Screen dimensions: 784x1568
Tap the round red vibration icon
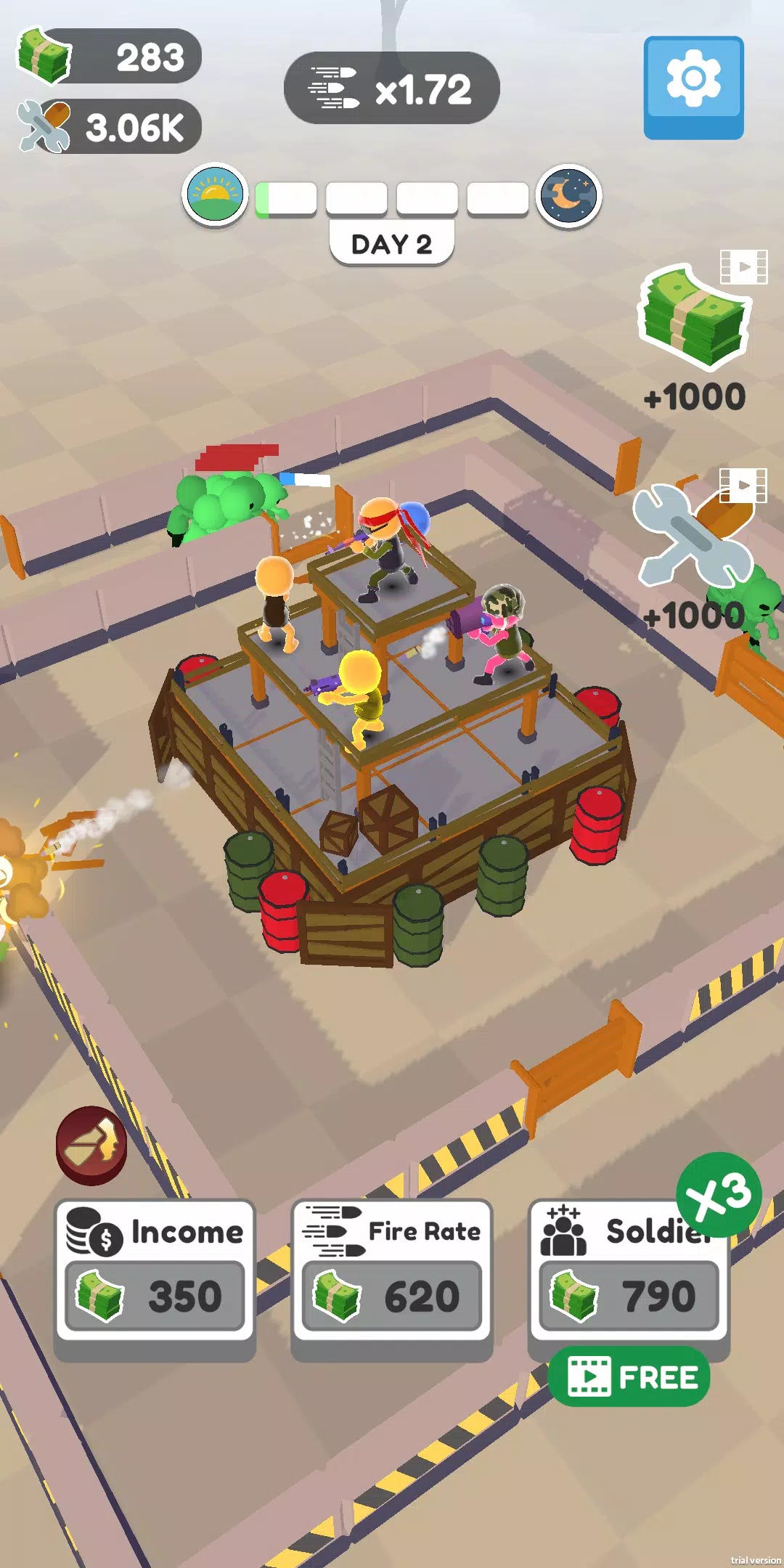point(91,1146)
